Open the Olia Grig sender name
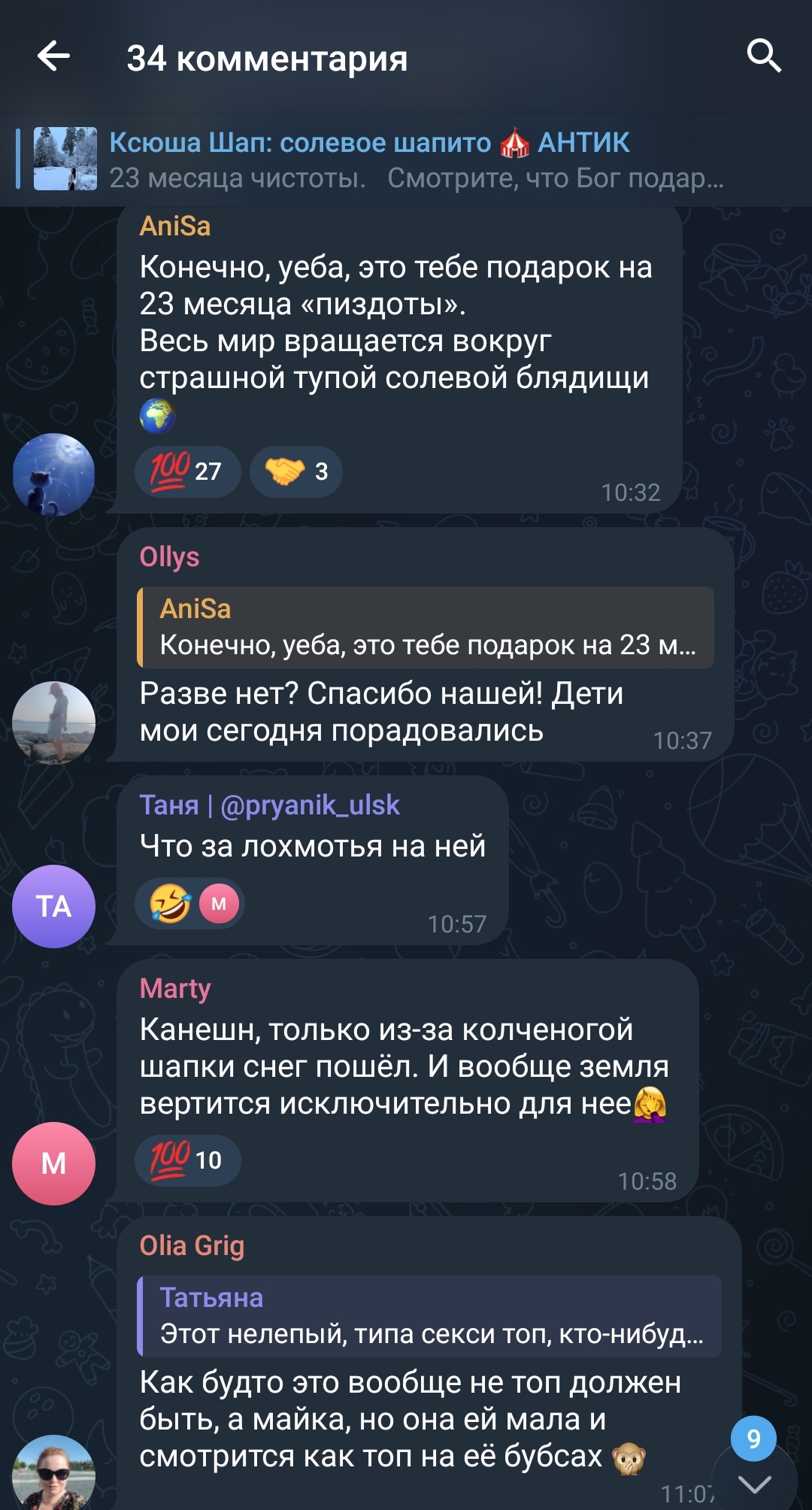This screenshot has height=1510, width=812. tap(192, 1246)
